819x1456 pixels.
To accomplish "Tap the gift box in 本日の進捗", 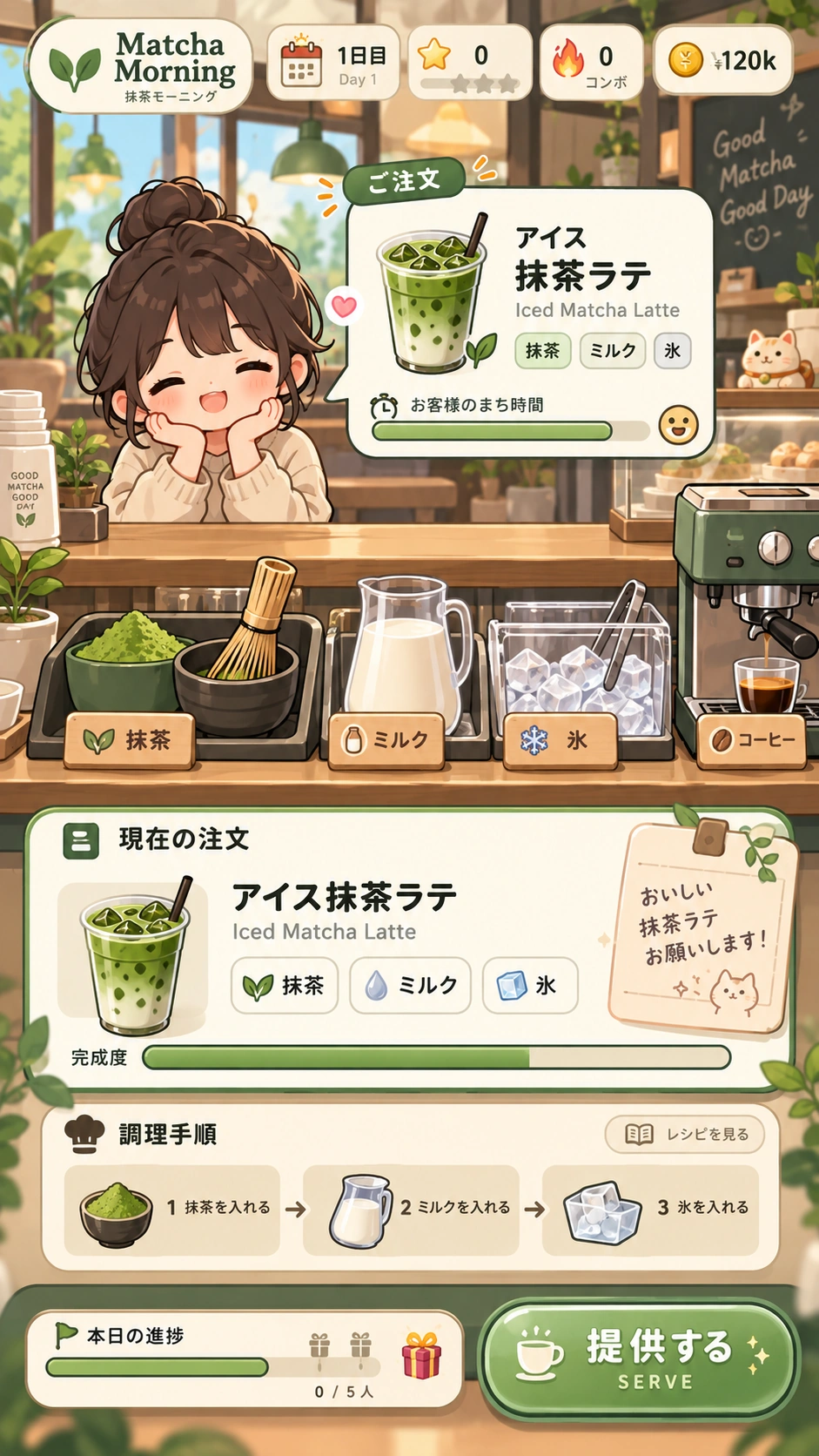I will (x=421, y=1355).
